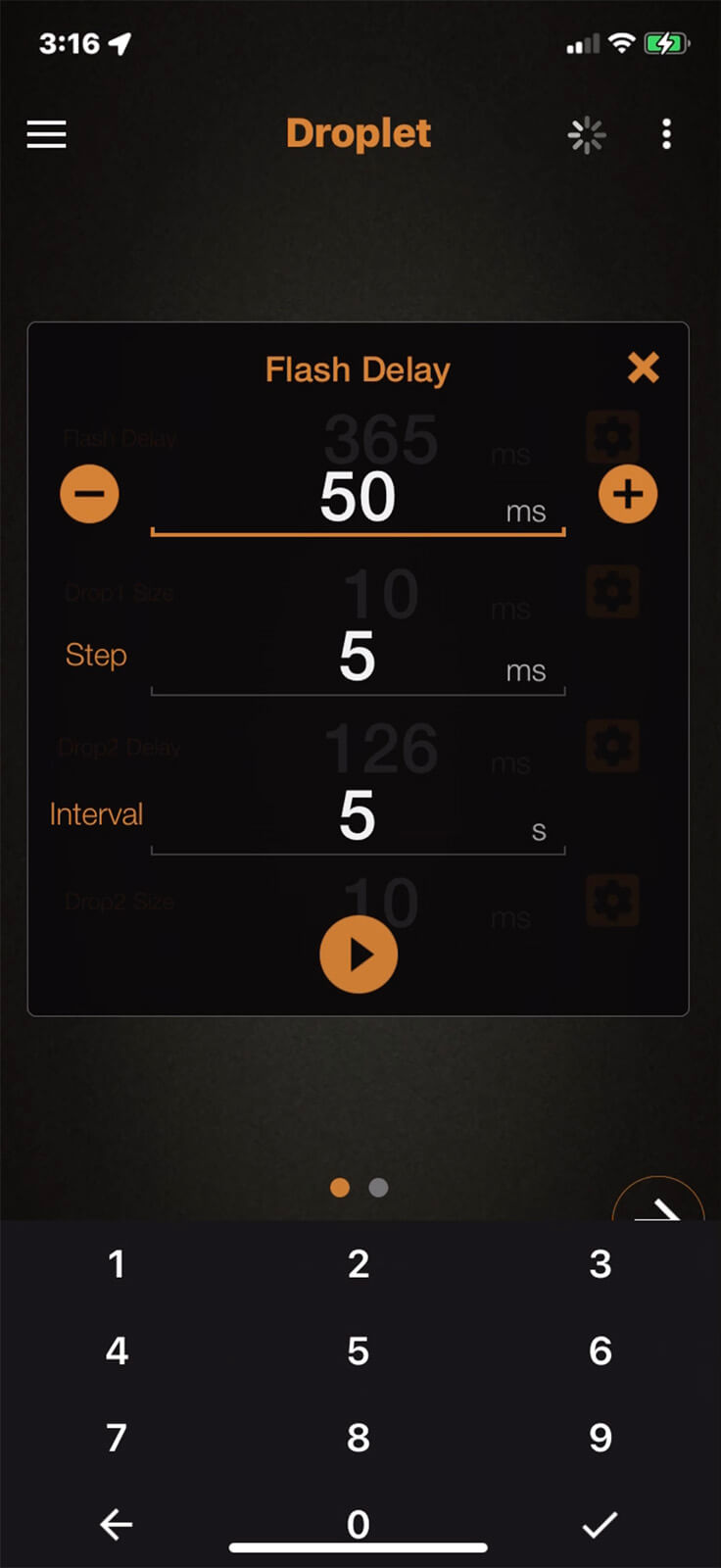Enter digit 0 on the keypad
The image size is (721, 1568).
359,1524
